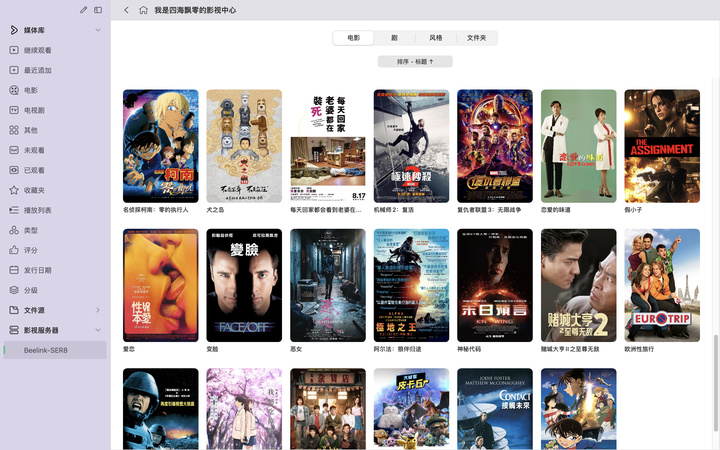The image size is (720, 450).
Task: Switch to the 风格 tab
Action: click(435, 38)
